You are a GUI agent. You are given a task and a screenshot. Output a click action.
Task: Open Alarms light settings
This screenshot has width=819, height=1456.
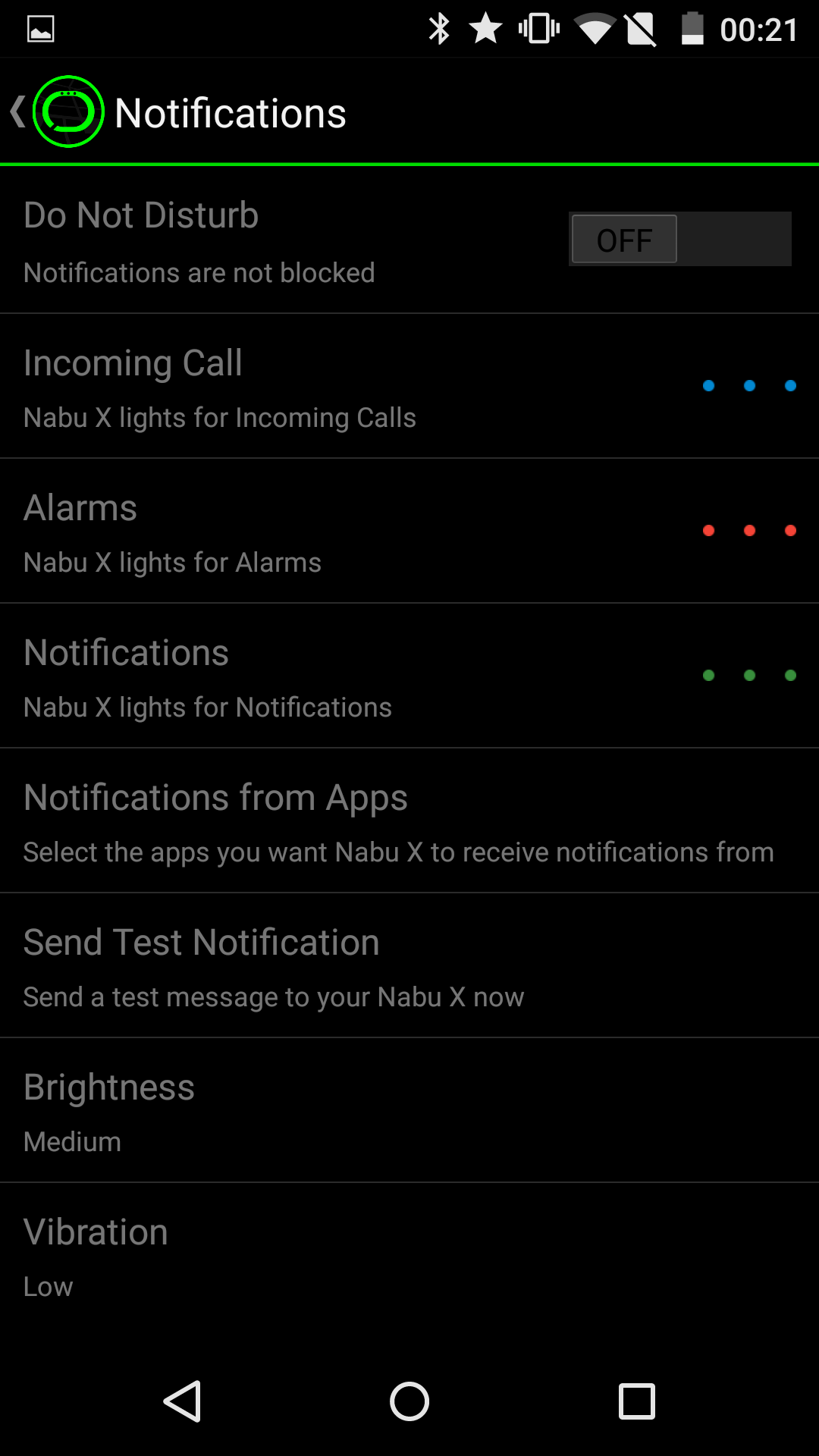pyautogui.click(x=409, y=531)
